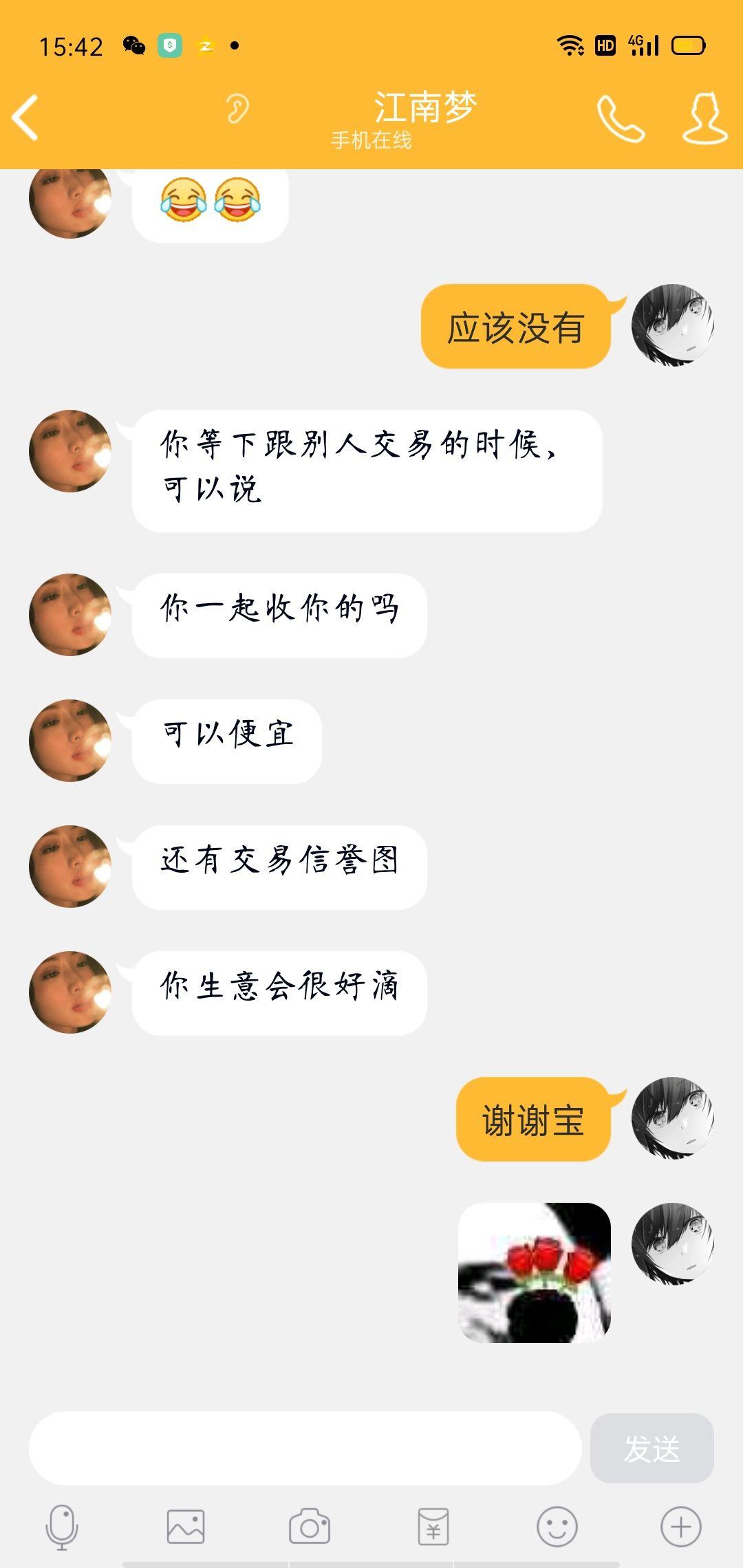Open the emoji sticker panel
Image resolution: width=743 pixels, height=1568 pixels.
[x=557, y=1527]
